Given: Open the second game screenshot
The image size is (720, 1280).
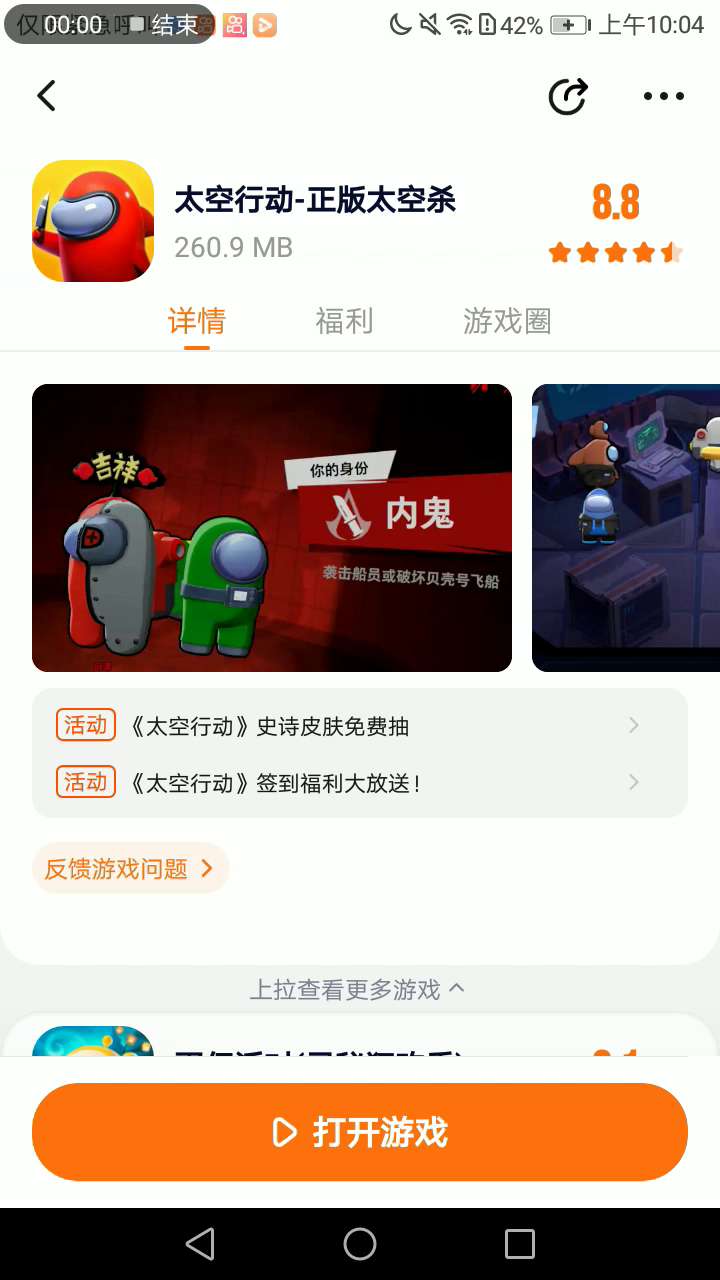Looking at the screenshot, I should tap(626, 528).
